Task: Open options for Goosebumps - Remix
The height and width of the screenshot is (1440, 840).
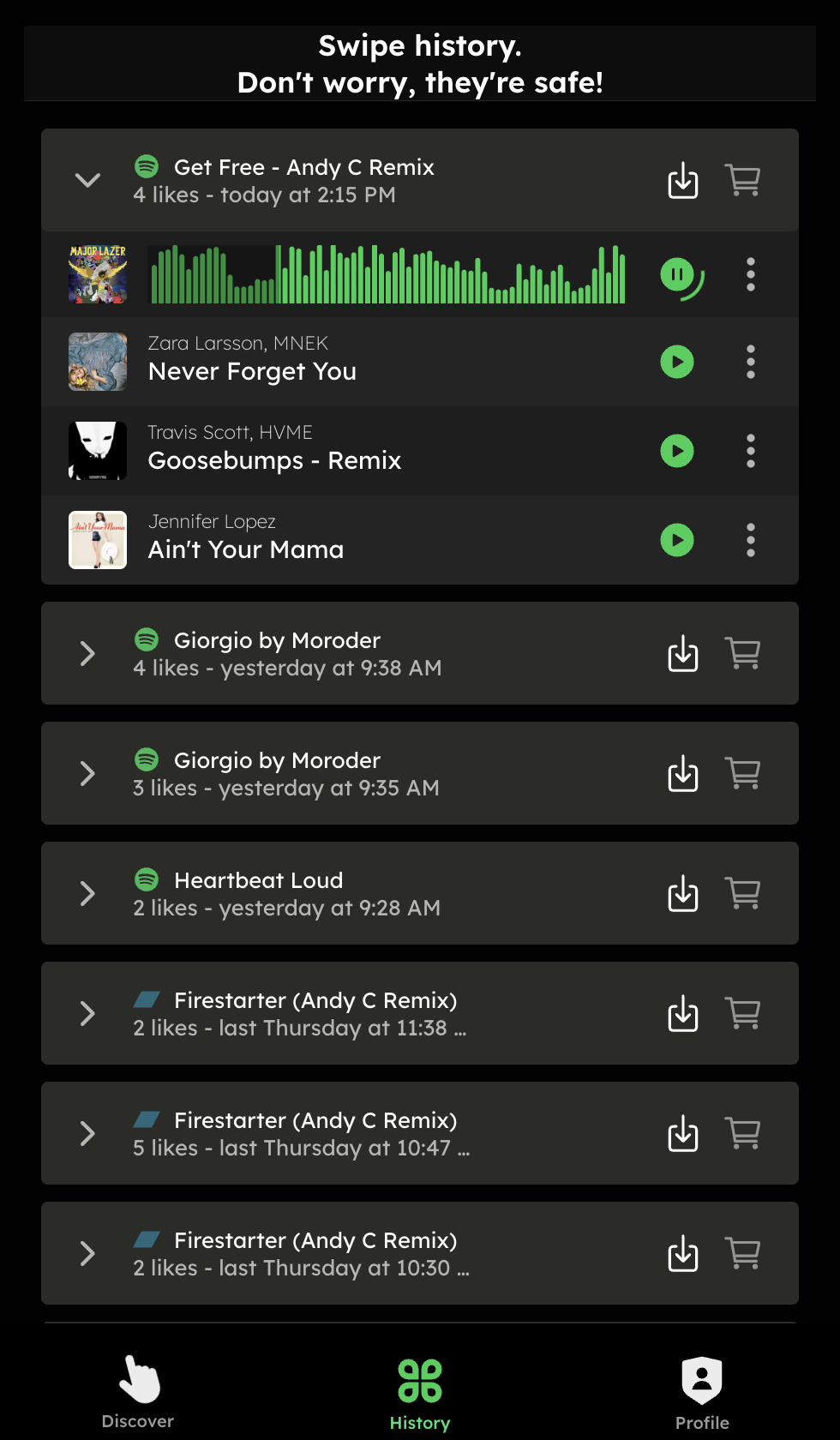Action: pyautogui.click(x=750, y=451)
